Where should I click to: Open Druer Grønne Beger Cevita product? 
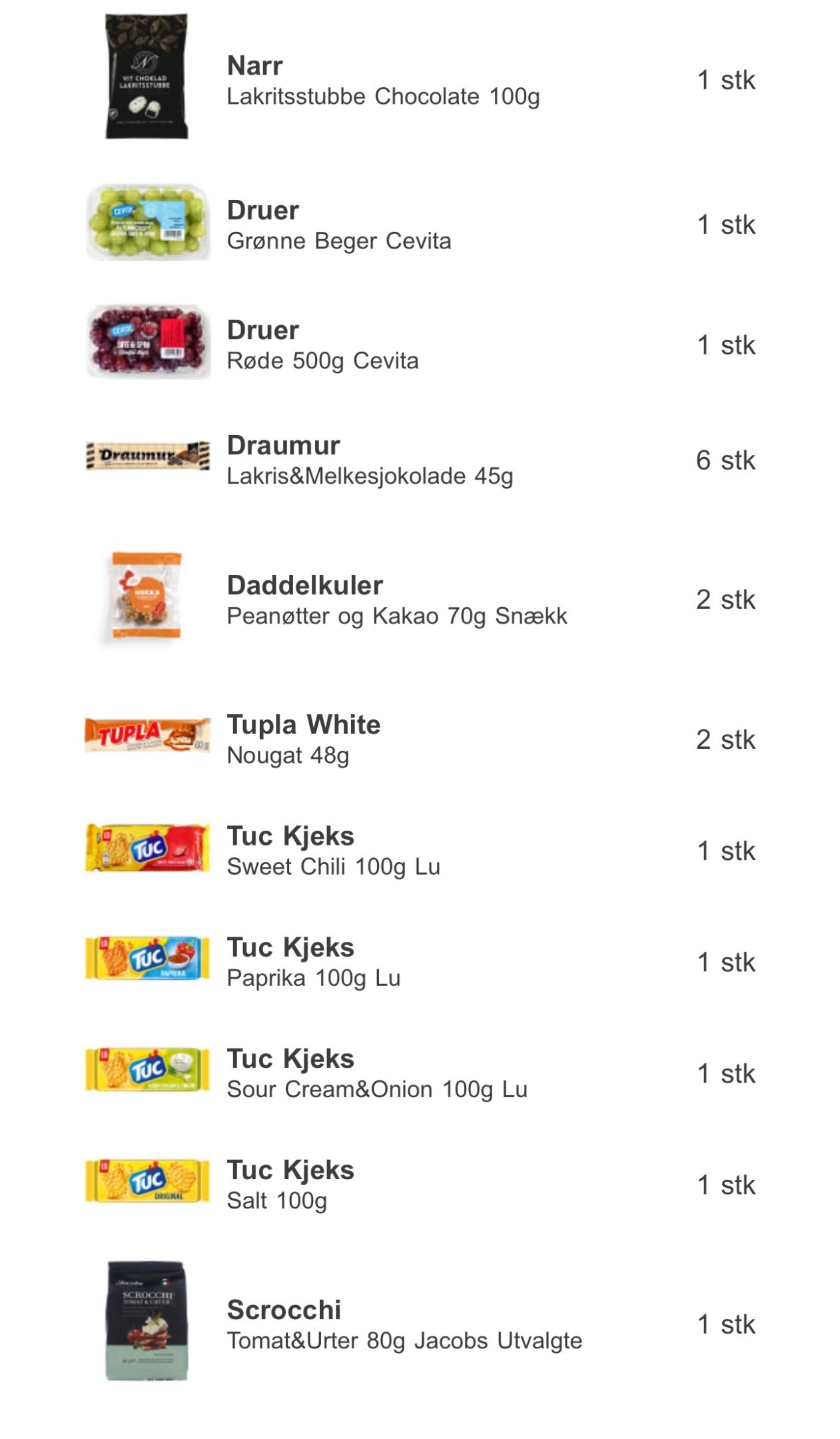[420, 225]
